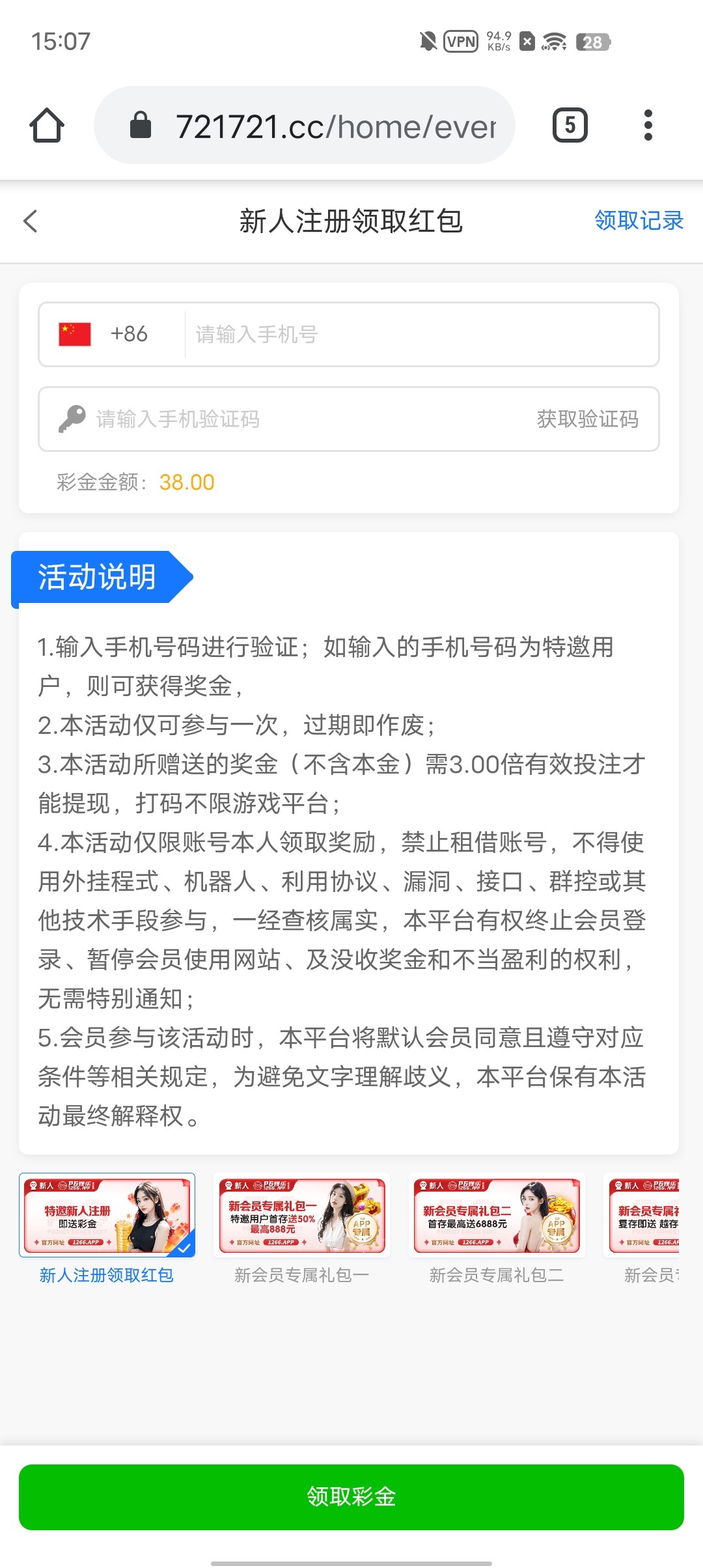Open 领取记录 claim records
The width and height of the screenshot is (703, 1568).
pyautogui.click(x=637, y=221)
